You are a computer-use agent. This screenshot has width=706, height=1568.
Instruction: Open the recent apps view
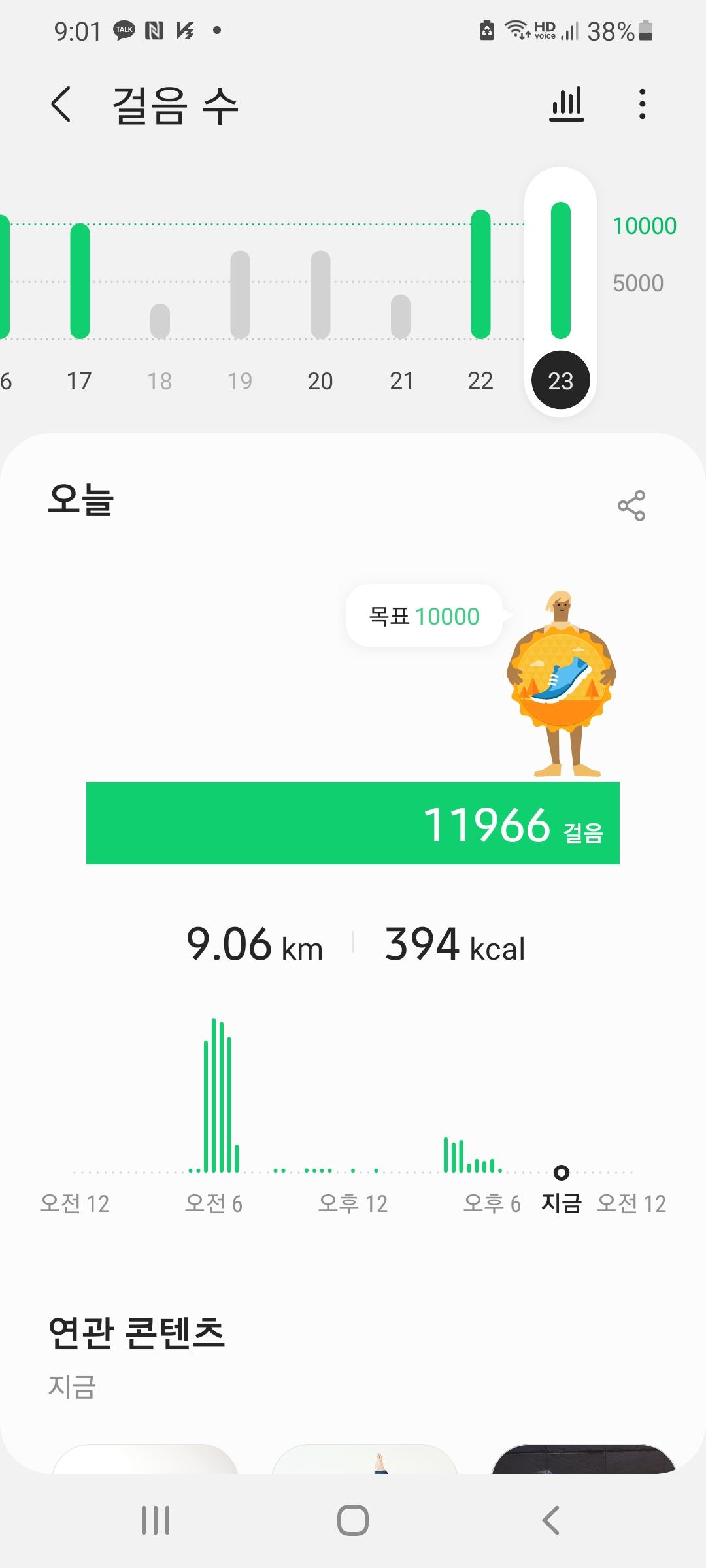pos(156,1520)
